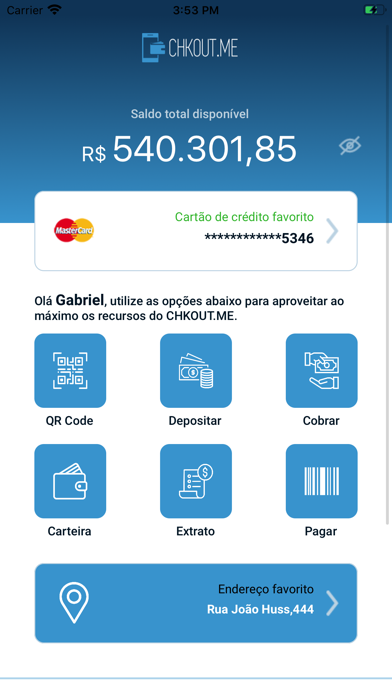Select the Depositar option
Screen dimensions: 392x696
point(196,371)
